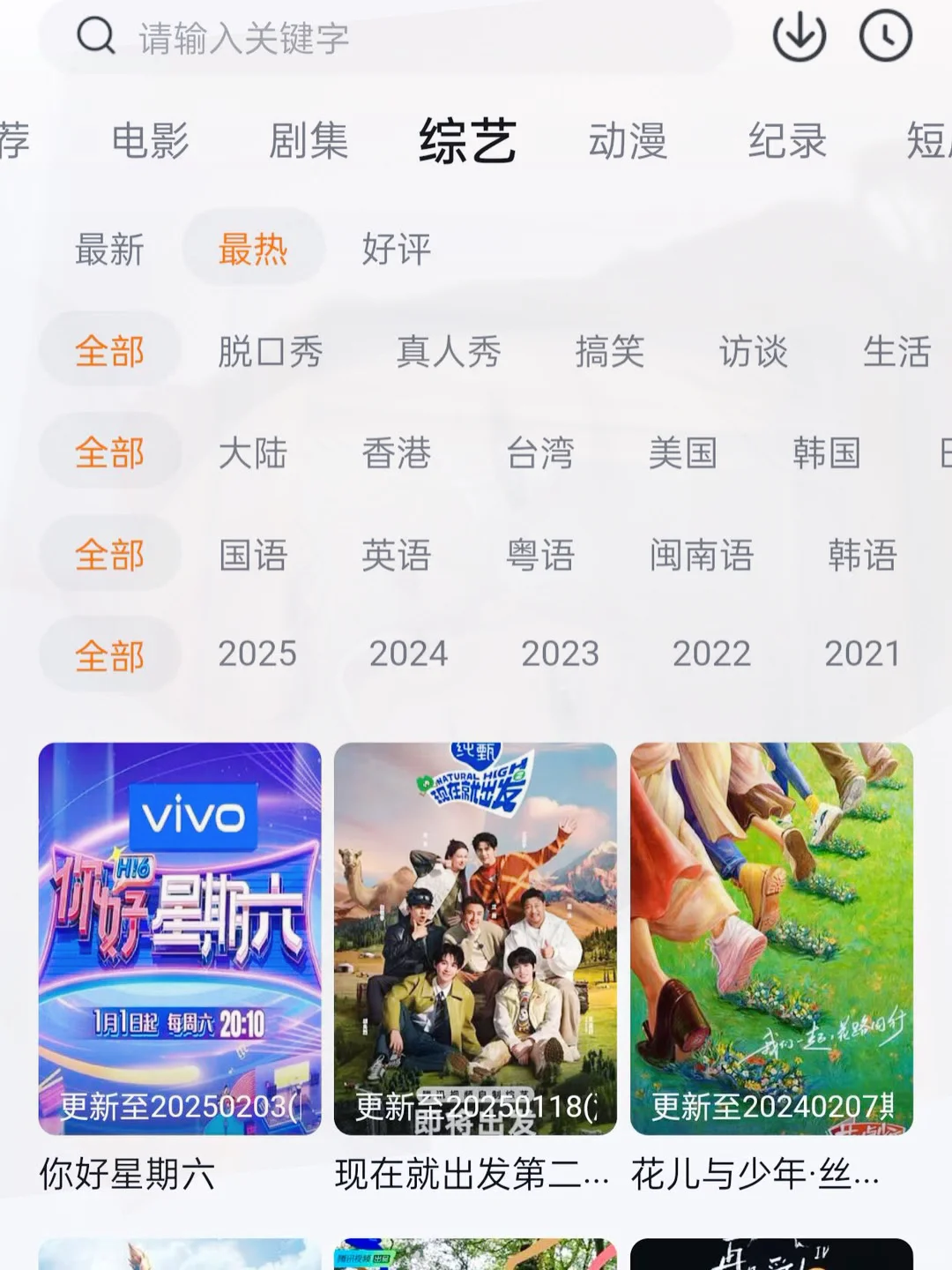
Task: Open the watch history clock icon
Action: tap(885, 37)
